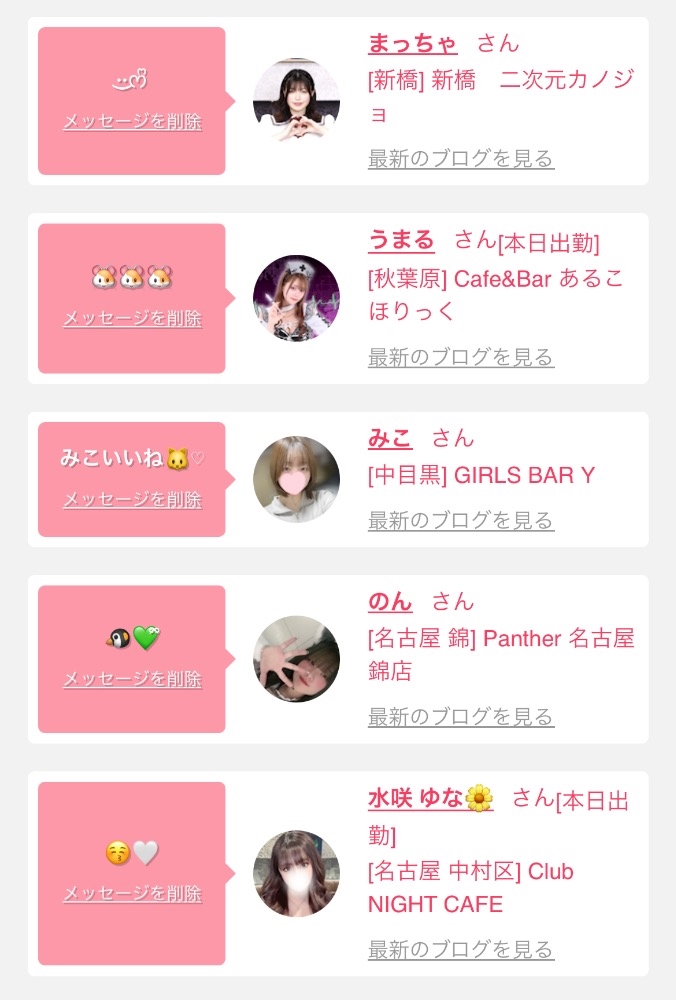The image size is (676, 1000).
Task: View 水咲 ゆな's latest blog
Action: click(x=460, y=949)
